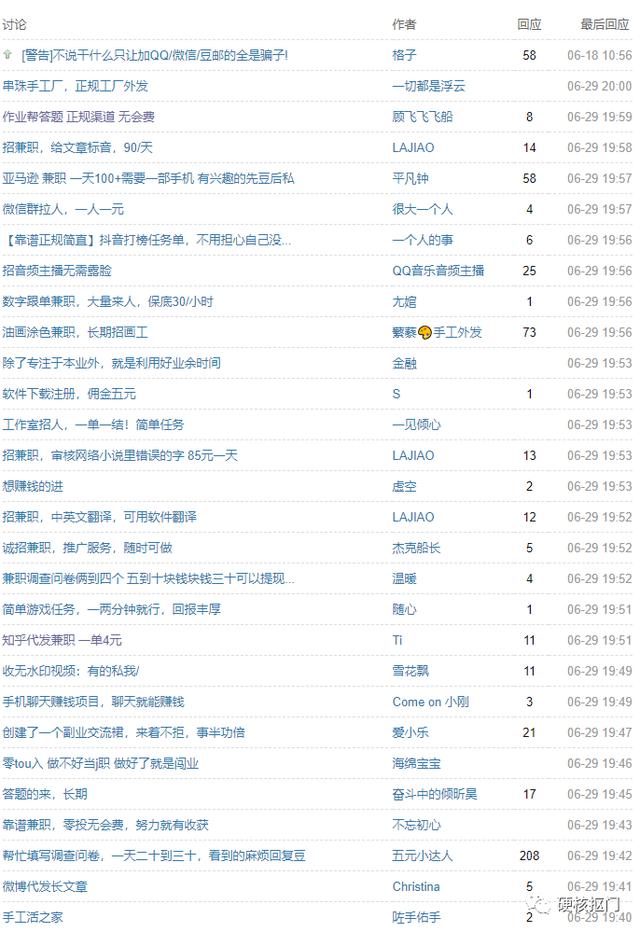The image size is (640, 932).
Task: Open the thread 串珠手工厂,正规工厂外发
Action: [75, 86]
